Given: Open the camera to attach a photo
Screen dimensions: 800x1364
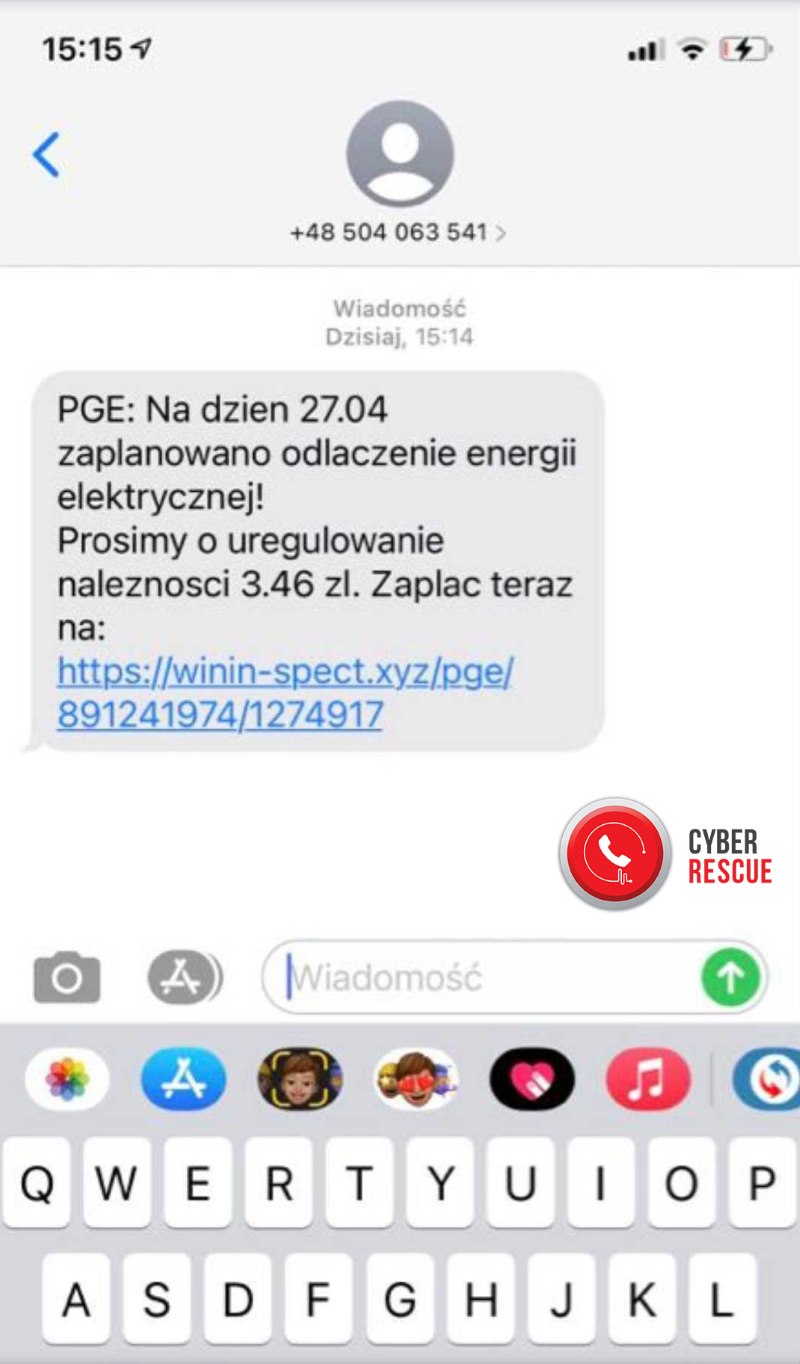Looking at the screenshot, I should [x=67, y=977].
